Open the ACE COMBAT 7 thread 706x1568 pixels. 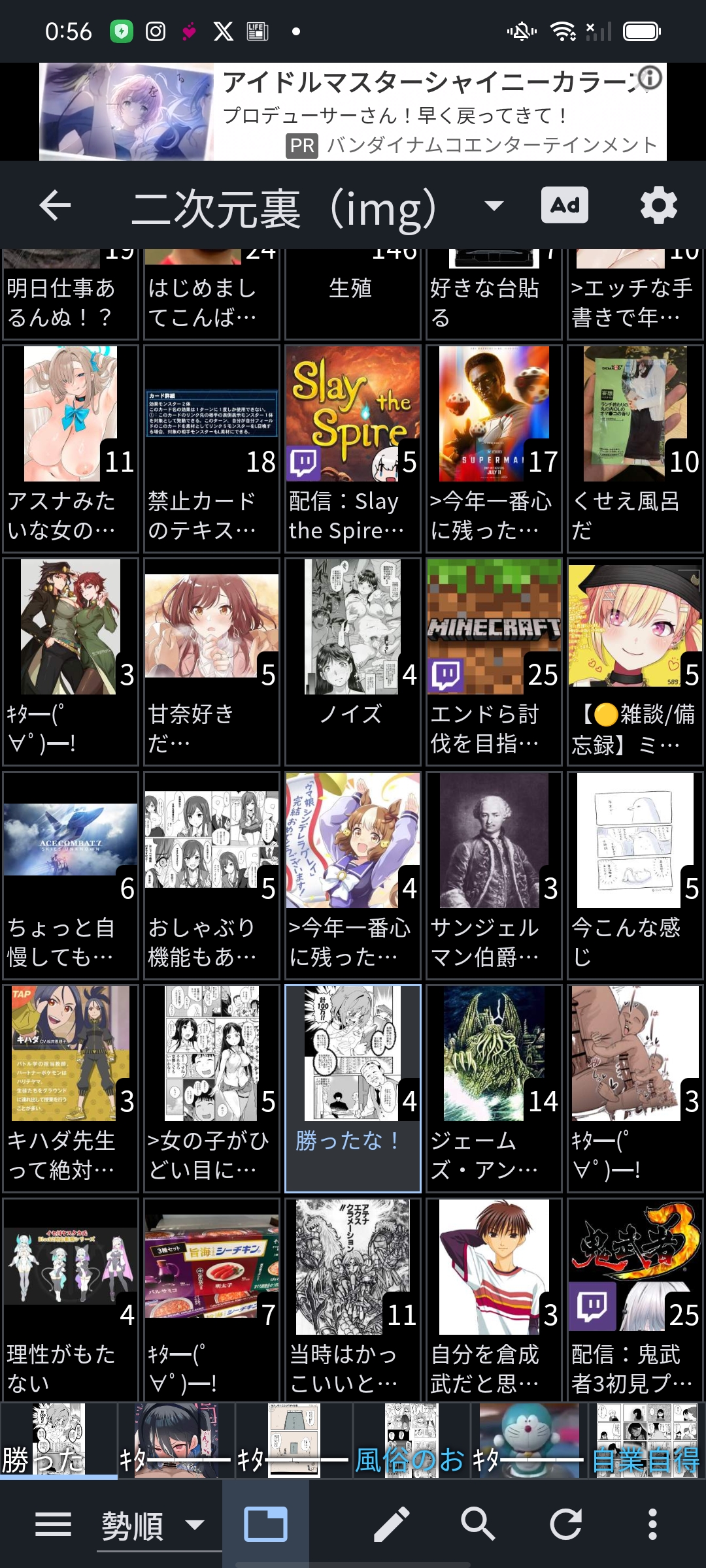tap(71, 874)
